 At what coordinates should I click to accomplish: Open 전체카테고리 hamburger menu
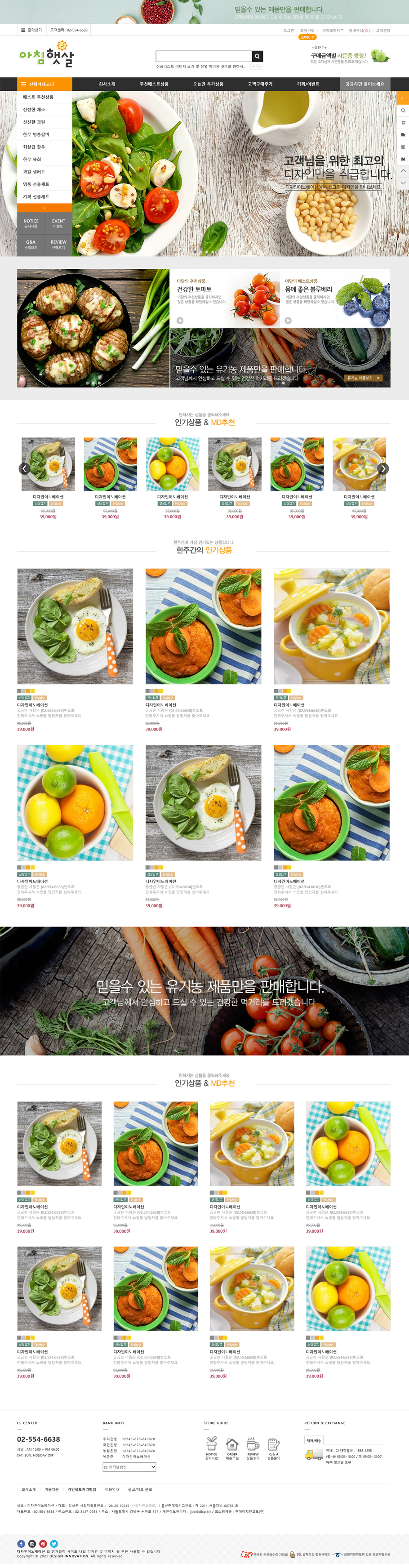tap(44, 84)
